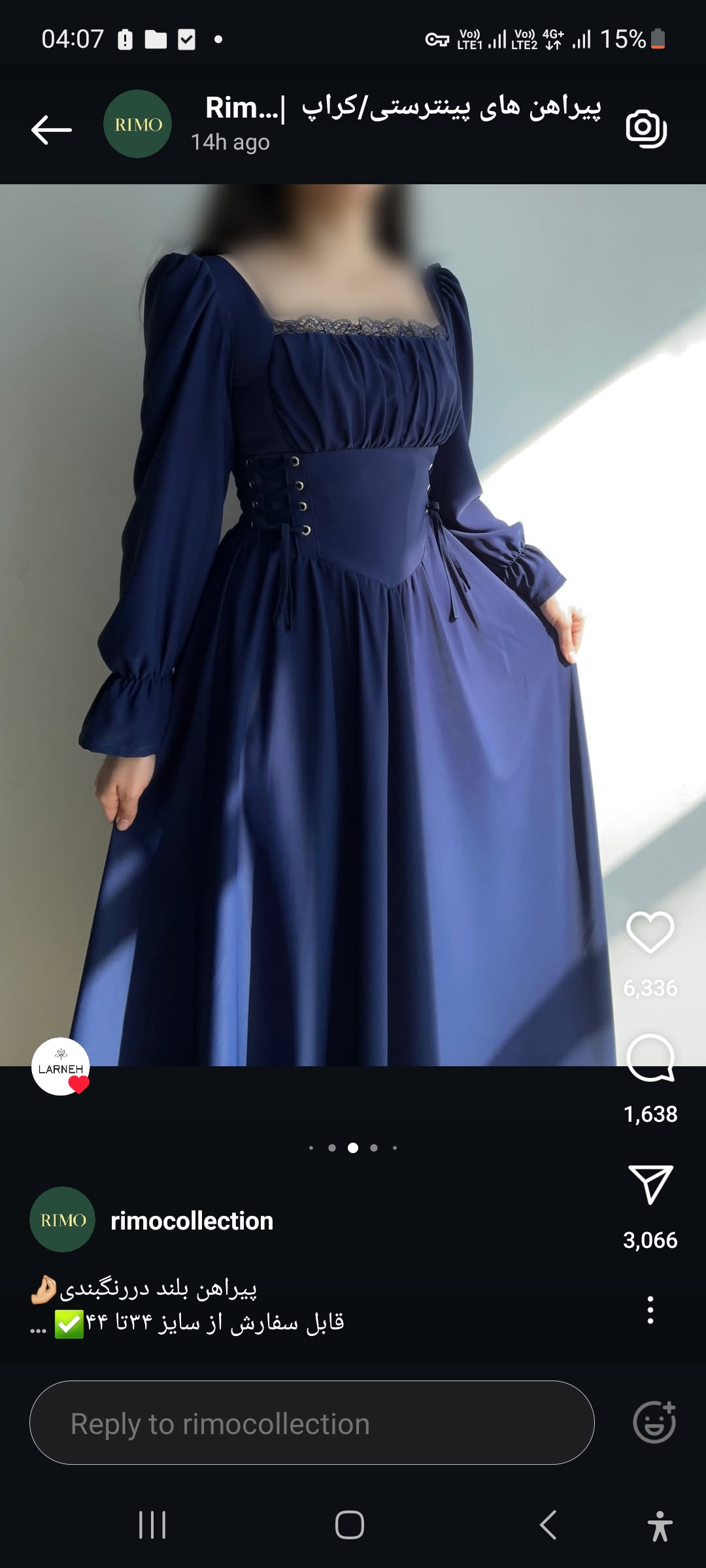Open the three-dot more options menu
706x1568 pixels.
point(650,1310)
